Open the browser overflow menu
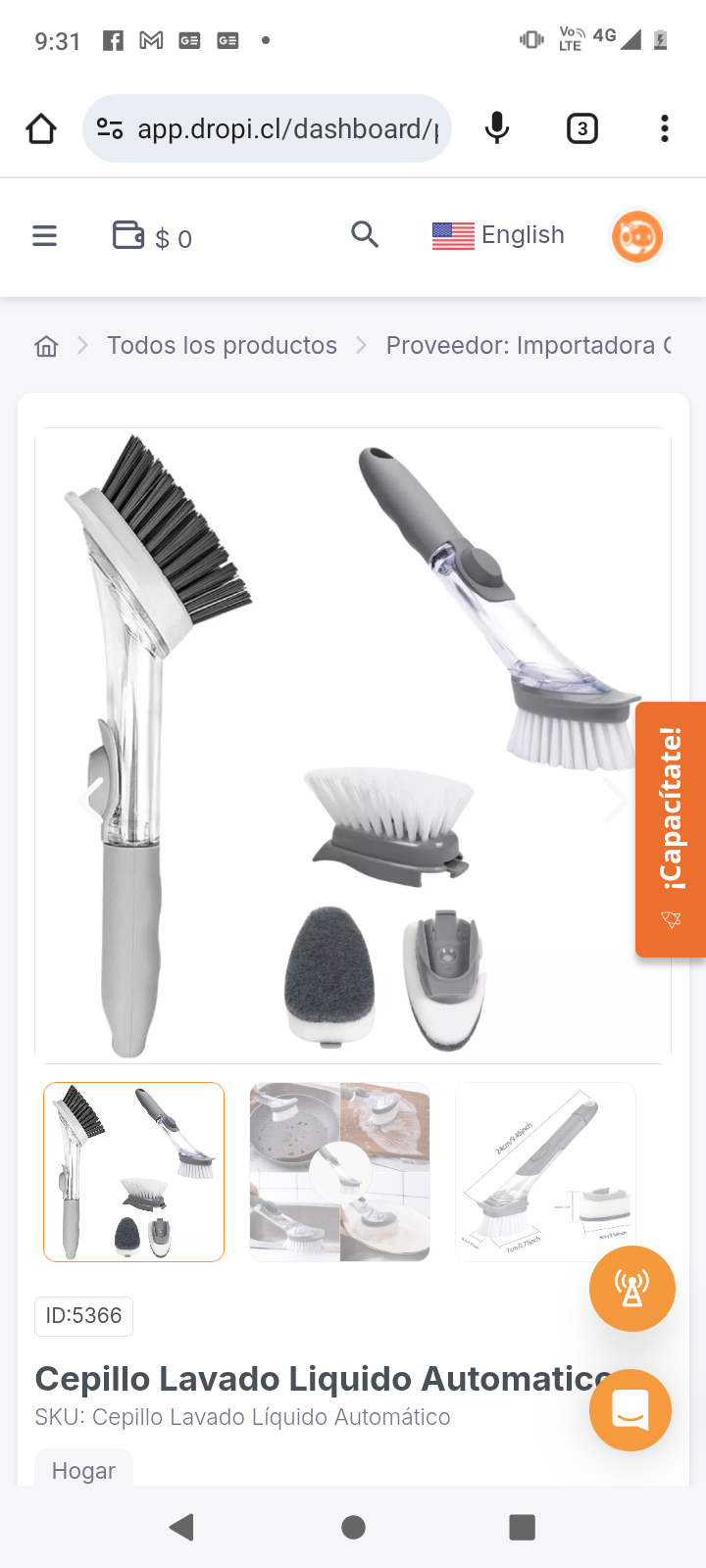 coord(664,128)
